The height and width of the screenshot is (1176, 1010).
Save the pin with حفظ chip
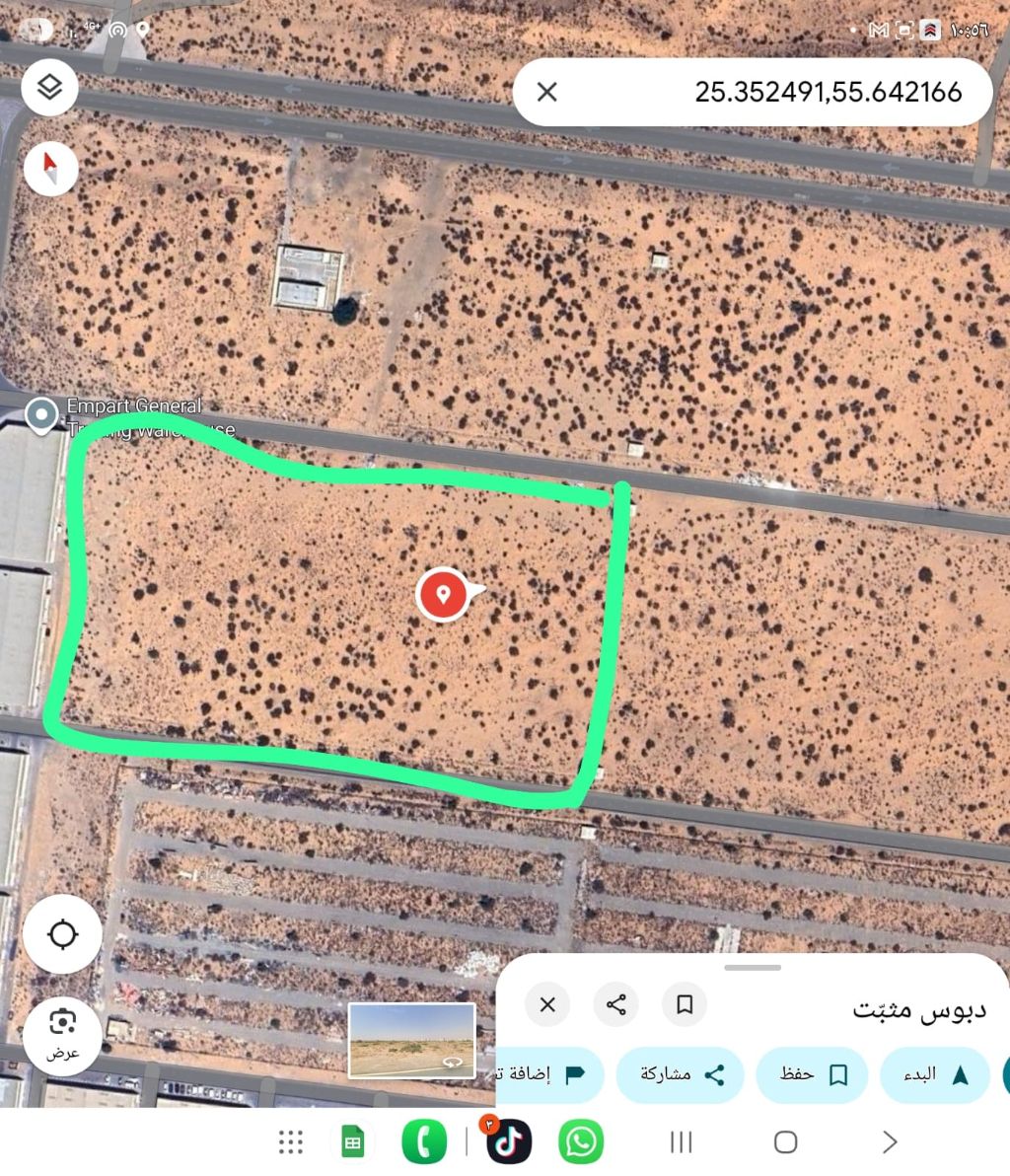[x=812, y=1074]
